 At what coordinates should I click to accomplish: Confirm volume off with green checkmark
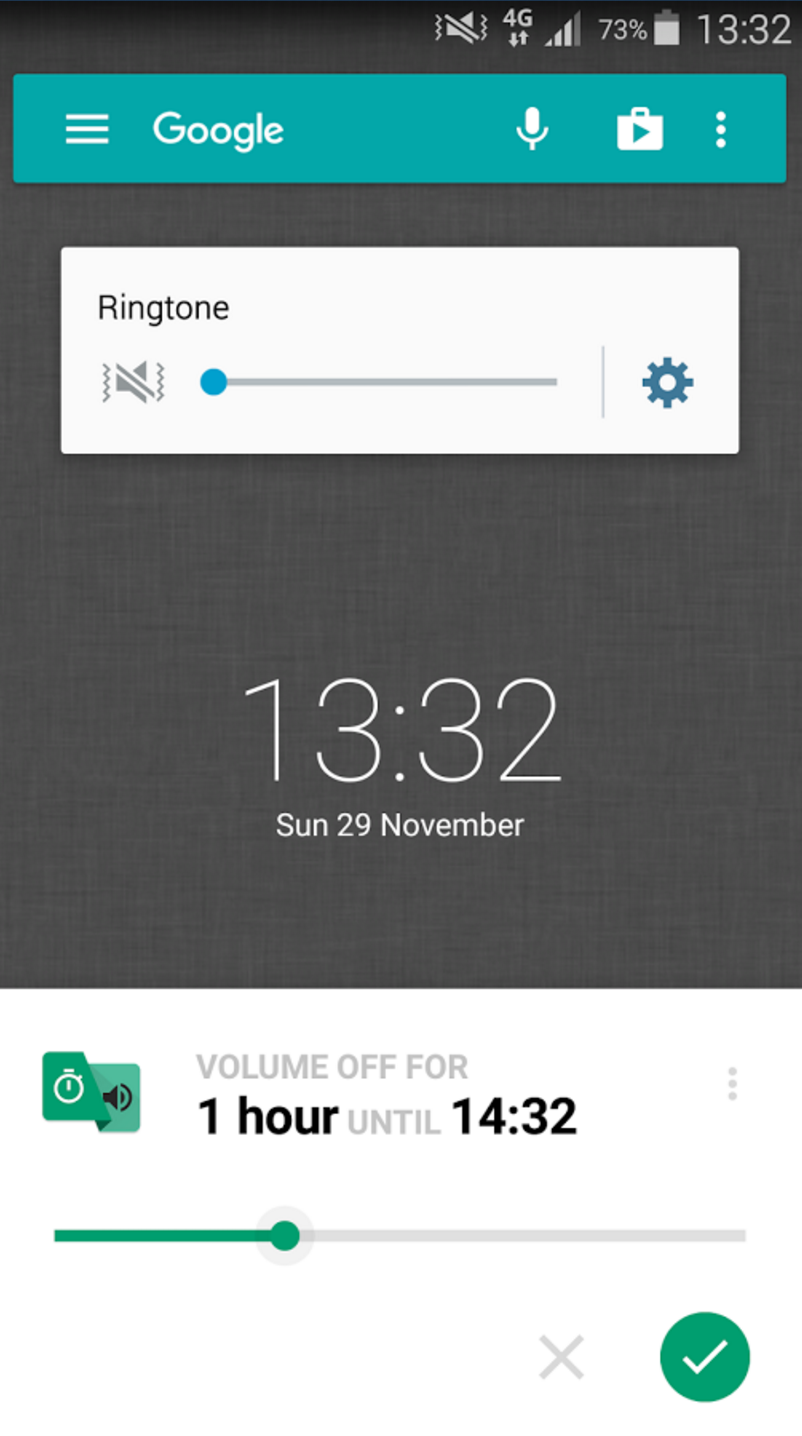pyautogui.click(x=704, y=1357)
